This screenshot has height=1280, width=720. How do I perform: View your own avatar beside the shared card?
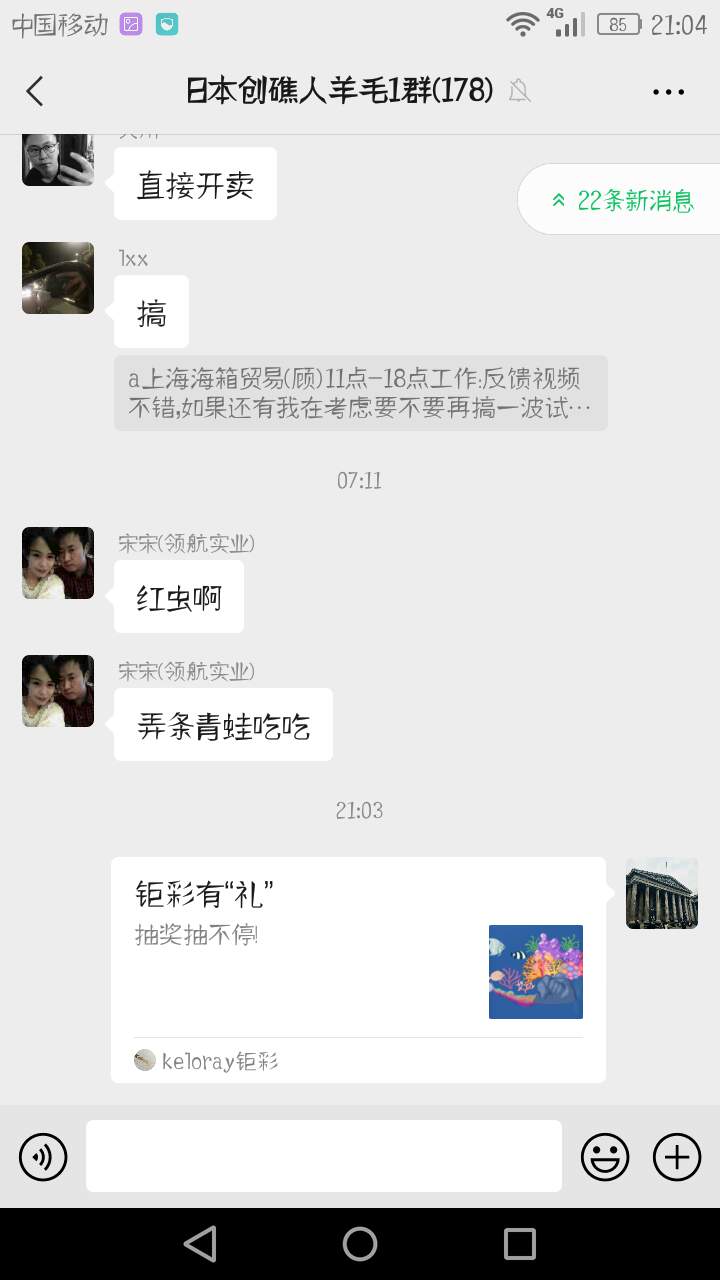[662, 893]
